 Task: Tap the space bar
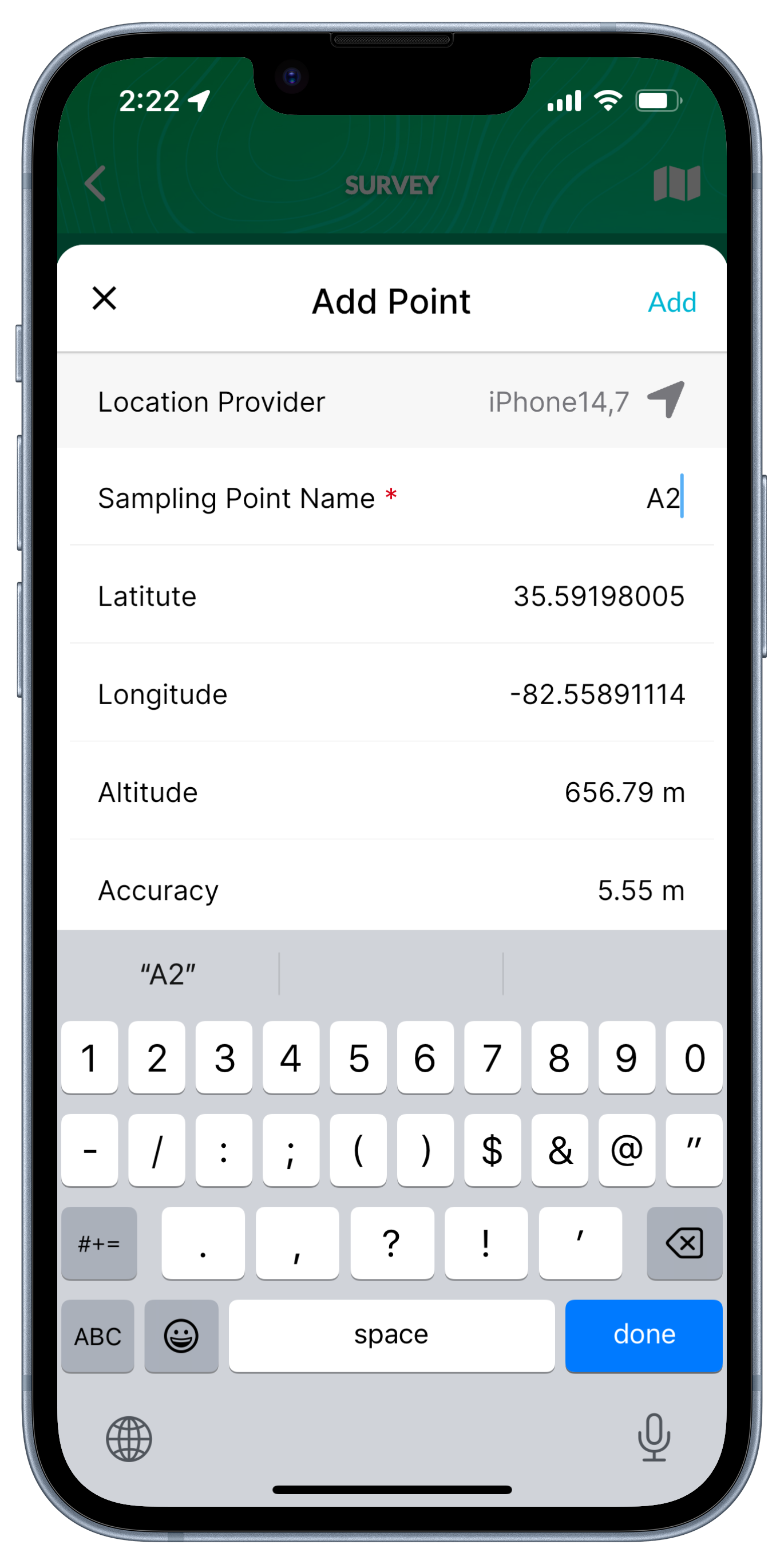pyautogui.click(x=391, y=1334)
